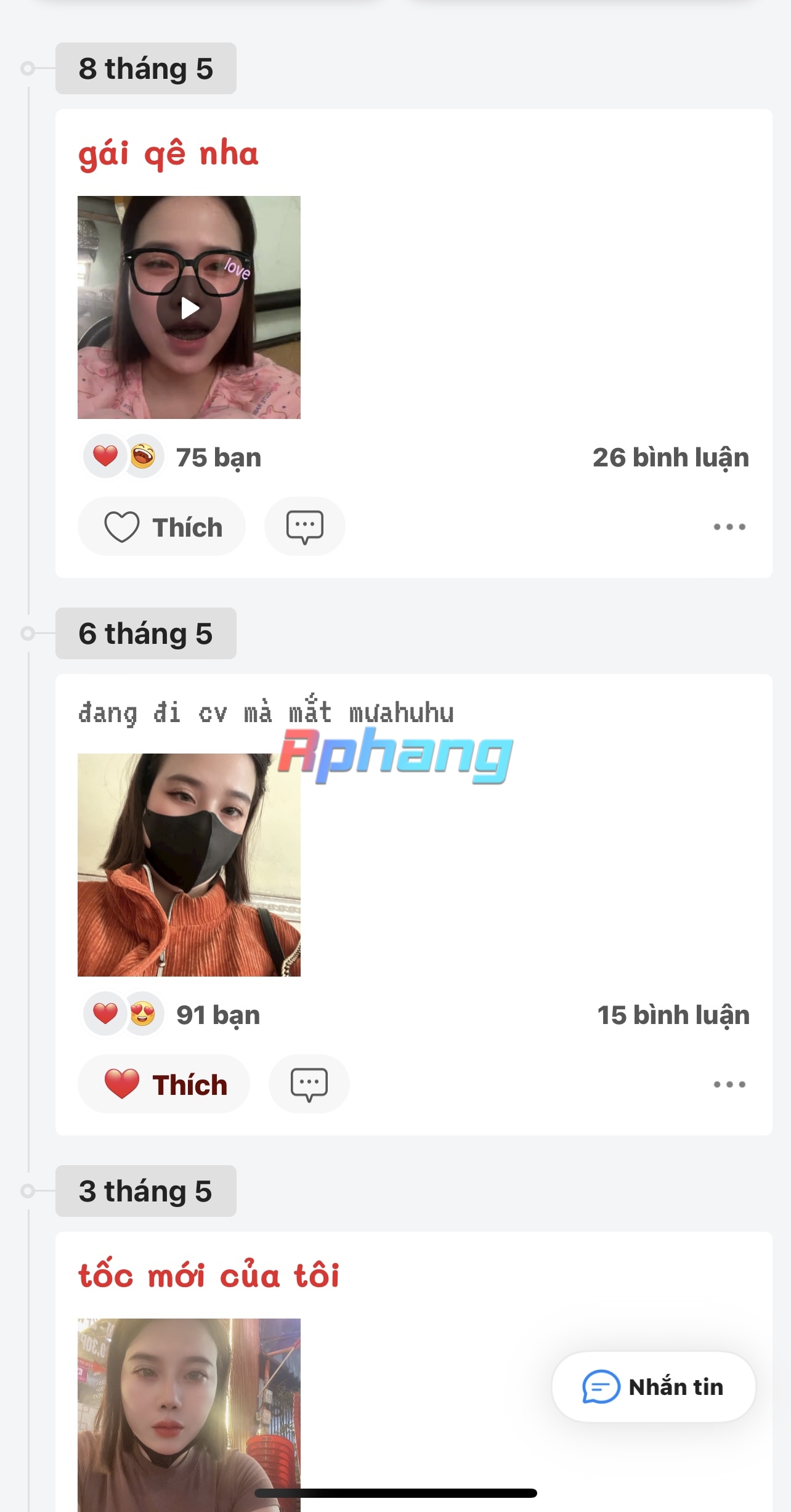Unlike the "đang đi cv" post

coord(164,1084)
